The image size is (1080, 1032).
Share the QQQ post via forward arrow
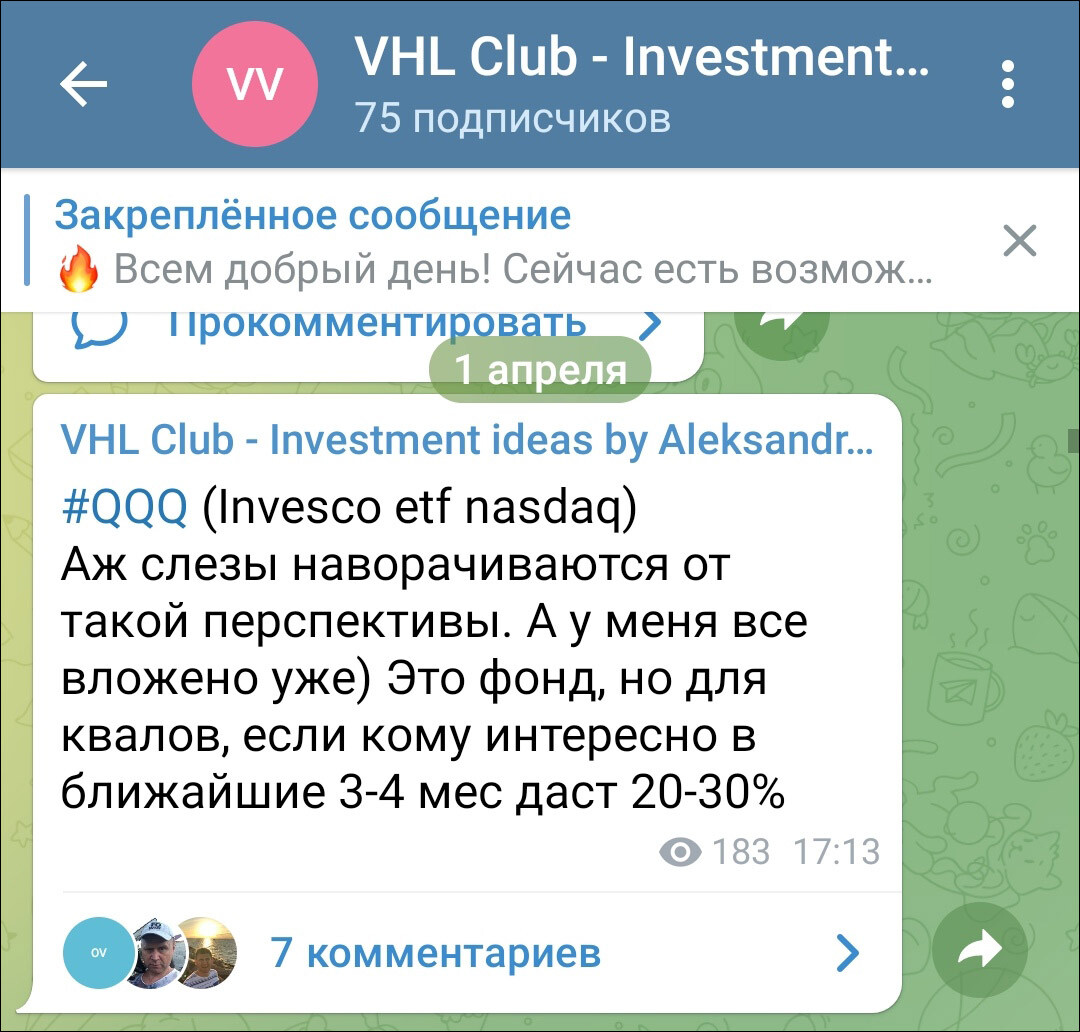(x=979, y=951)
